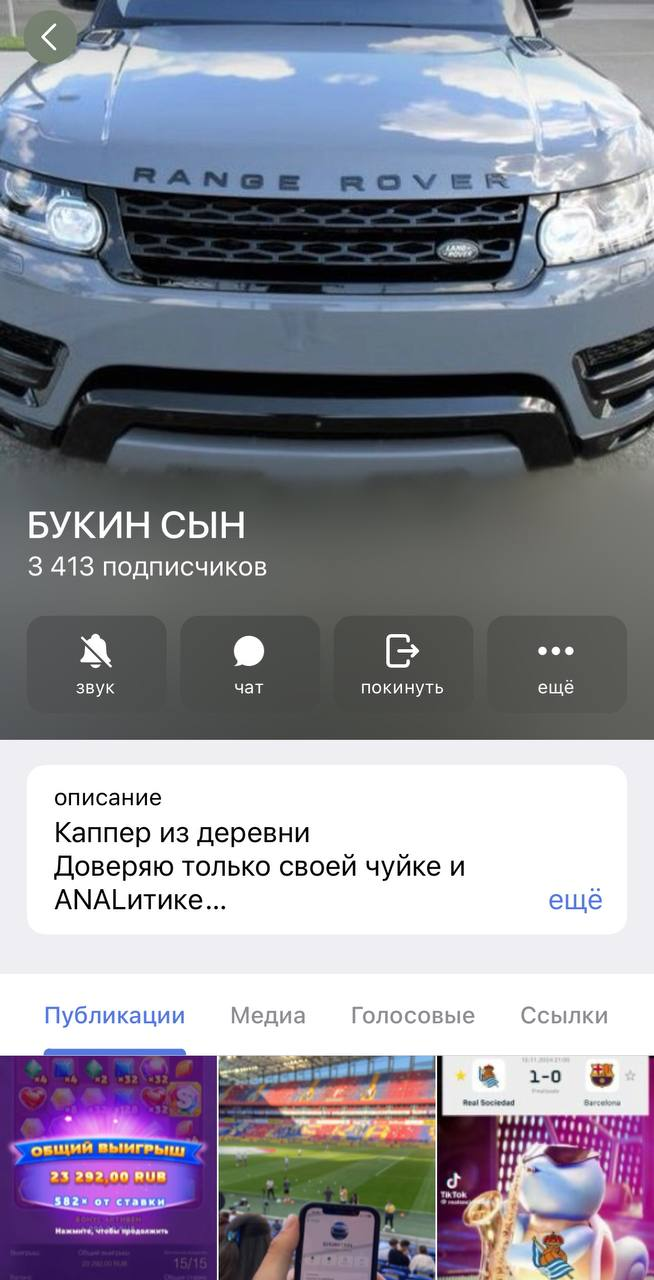Switch to the Ссылки tab
The width and height of the screenshot is (654, 1280).
(x=564, y=1016)
